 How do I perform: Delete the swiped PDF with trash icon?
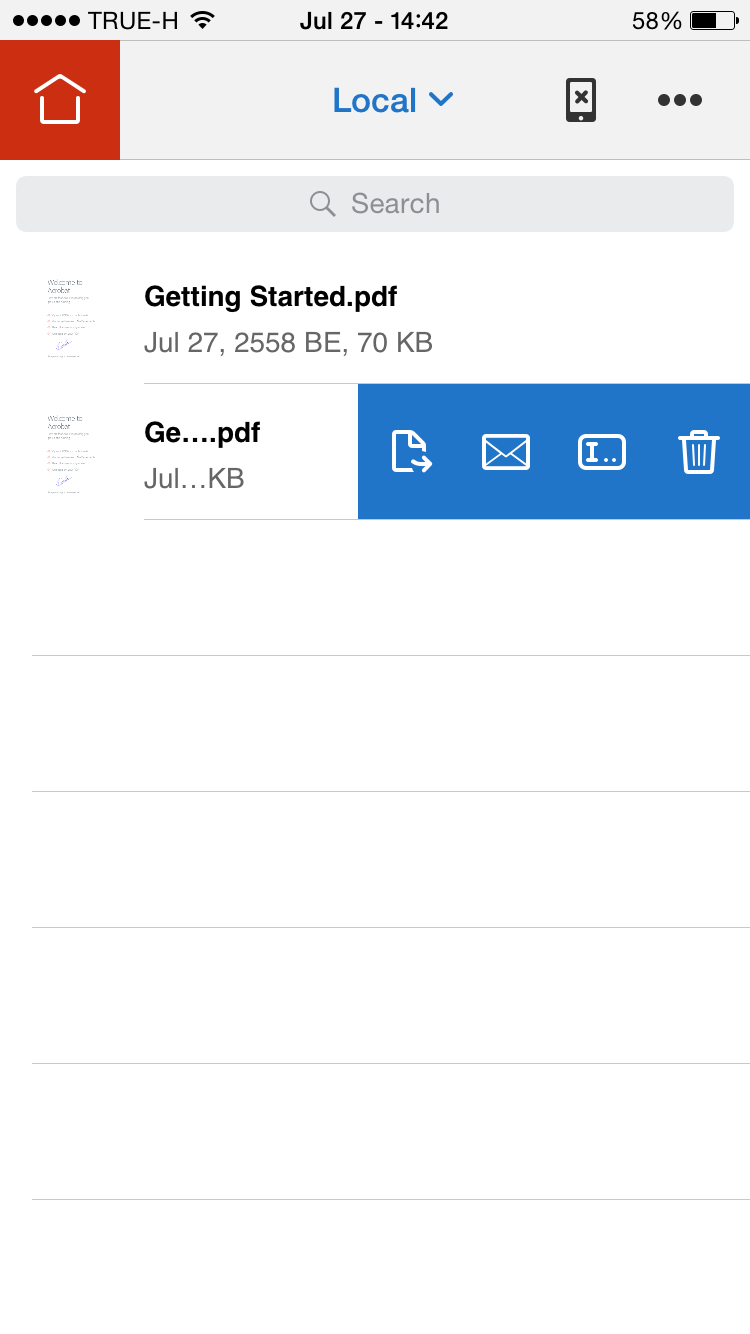point(699,452)
